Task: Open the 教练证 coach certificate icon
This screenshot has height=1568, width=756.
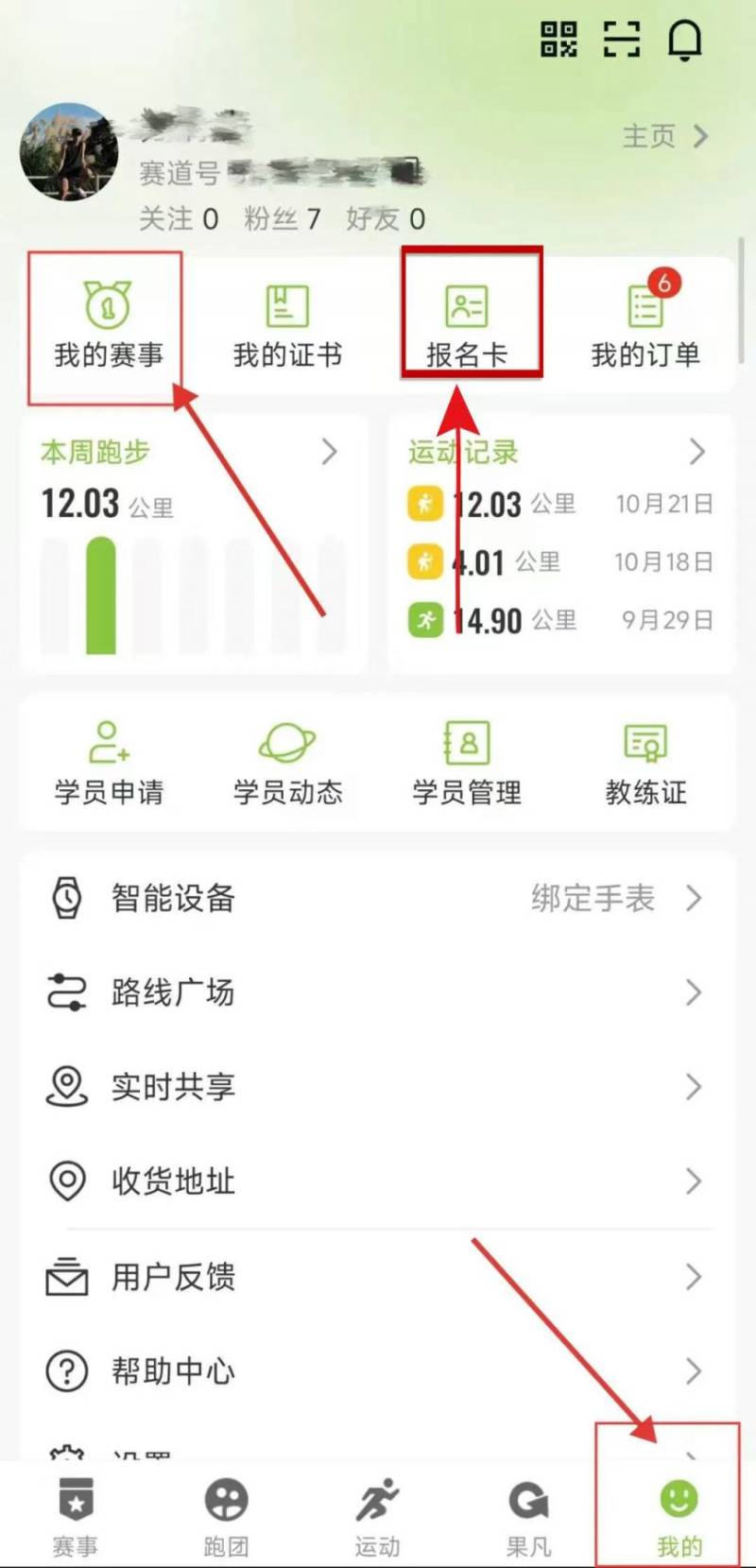Action: coord(645,761)
